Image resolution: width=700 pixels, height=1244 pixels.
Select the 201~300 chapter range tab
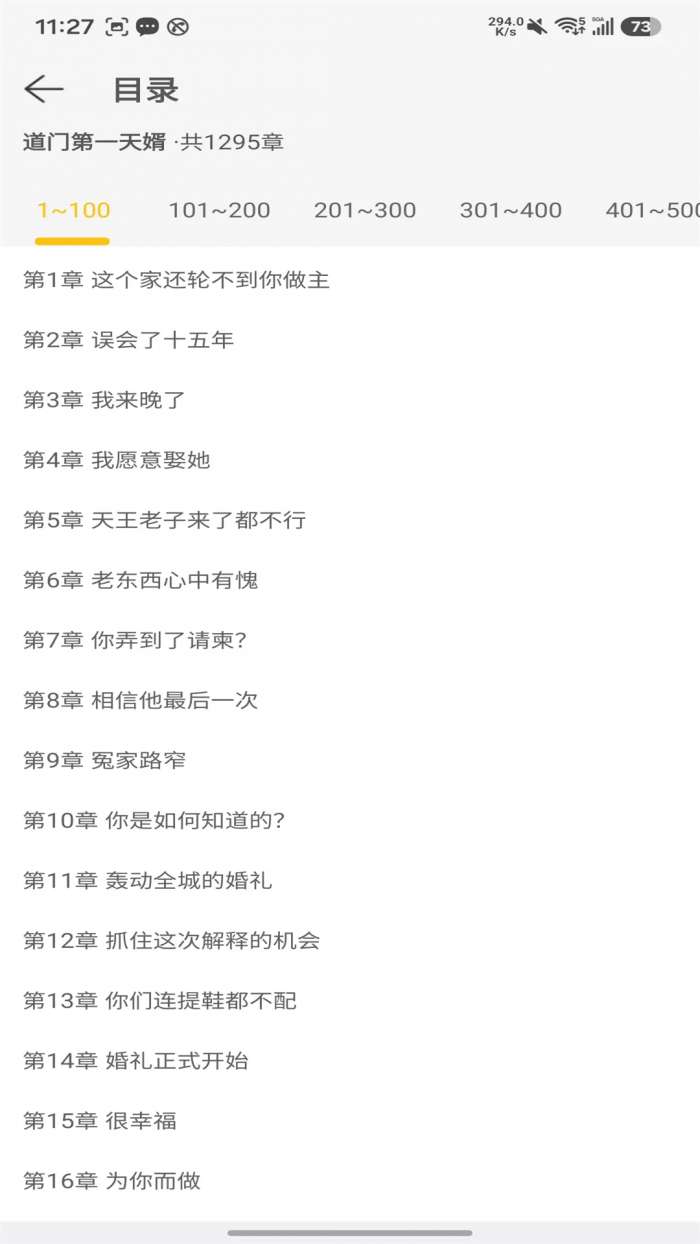[365, 210]
